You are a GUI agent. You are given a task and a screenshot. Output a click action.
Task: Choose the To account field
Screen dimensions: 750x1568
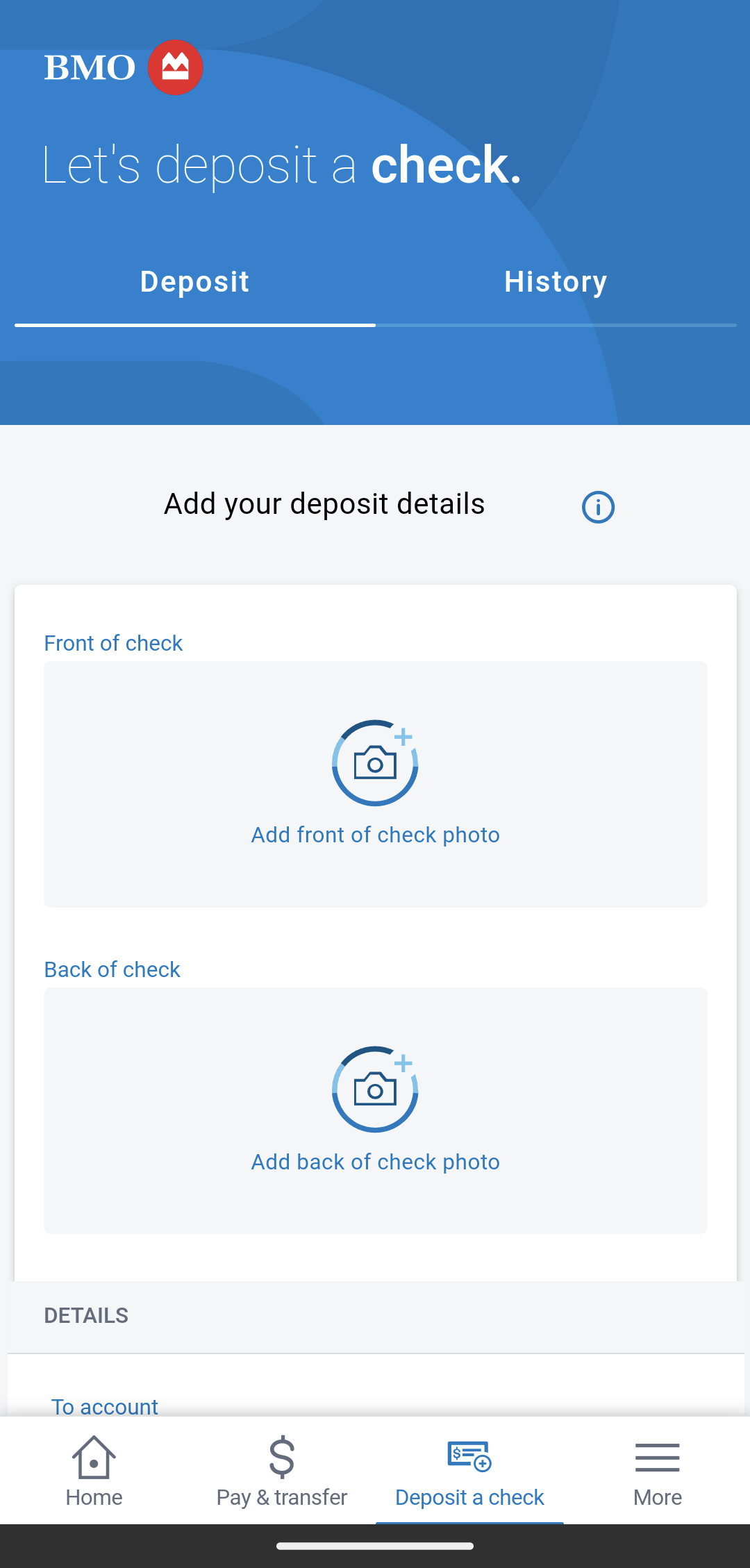tap(106, 1406)
